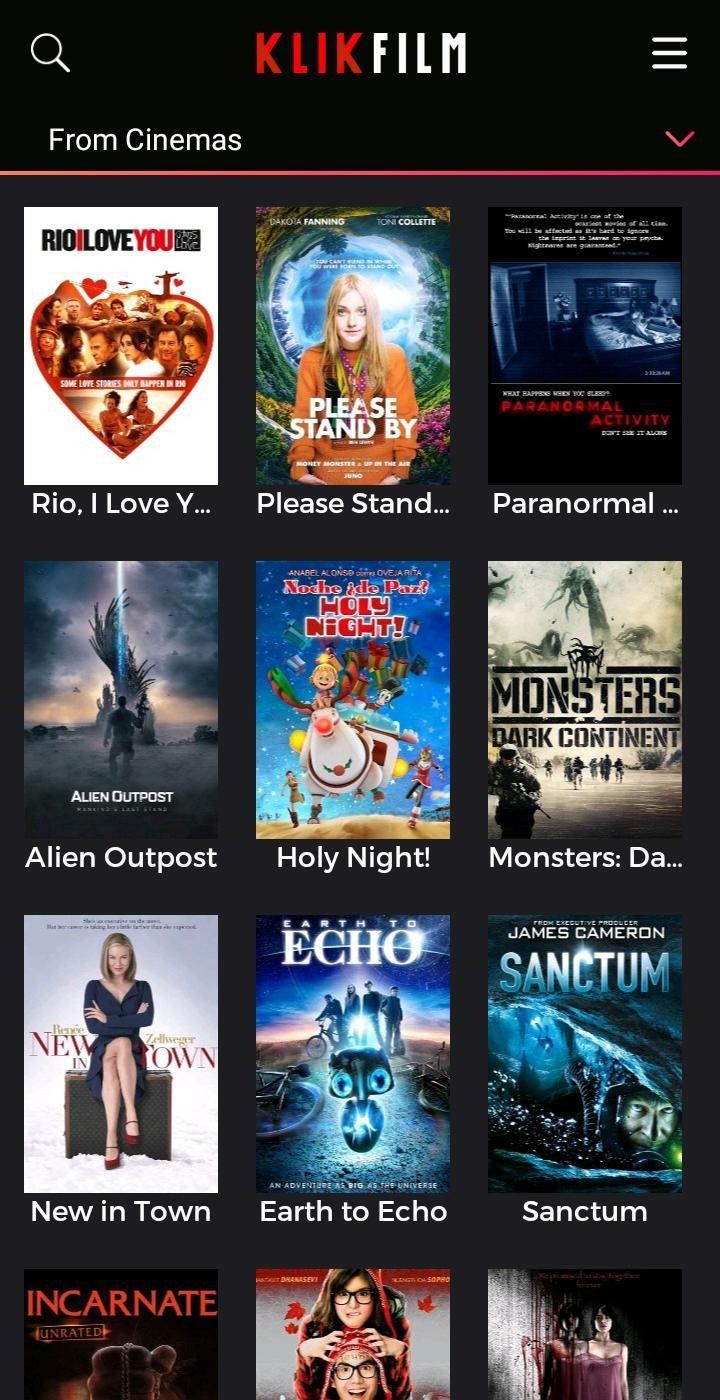Tap the Incarnate movie poster
The image size is (720, 1400).
point(121,1335)
